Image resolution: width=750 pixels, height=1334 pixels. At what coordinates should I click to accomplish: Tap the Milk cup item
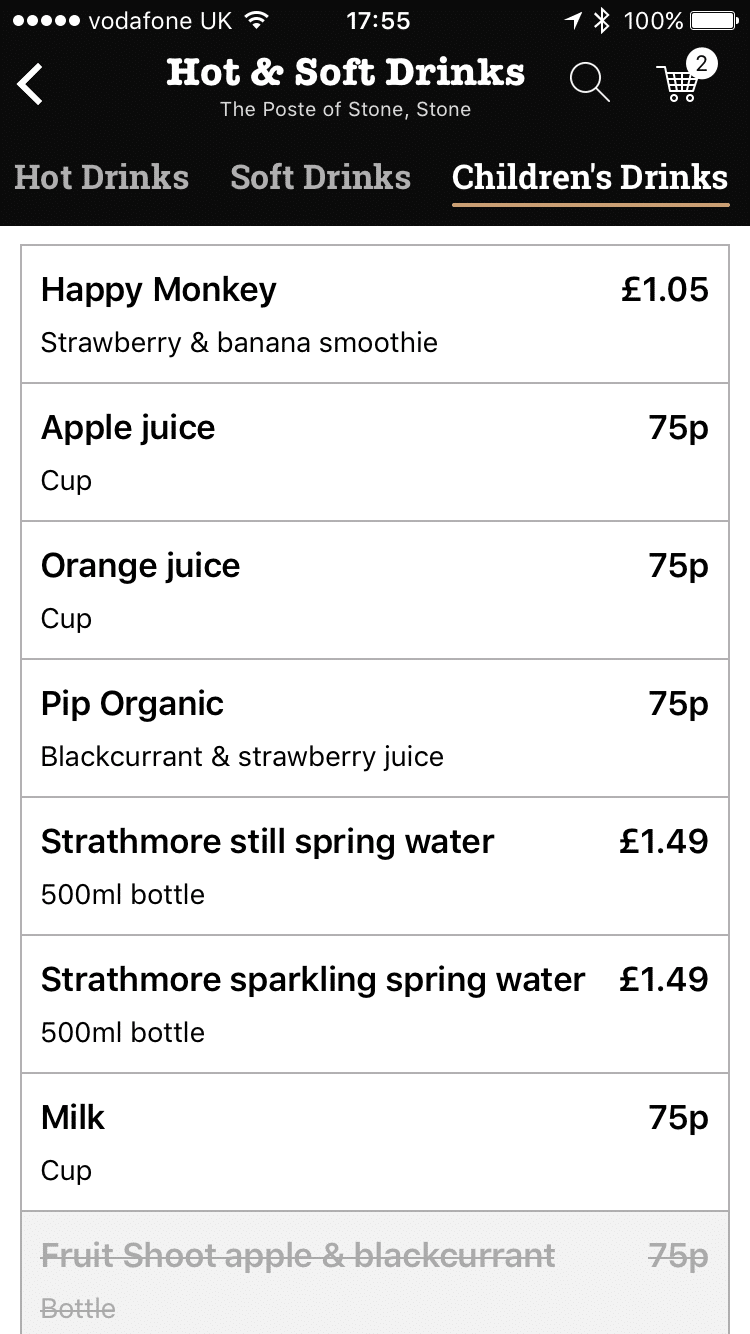click(x=375, y=1142)
